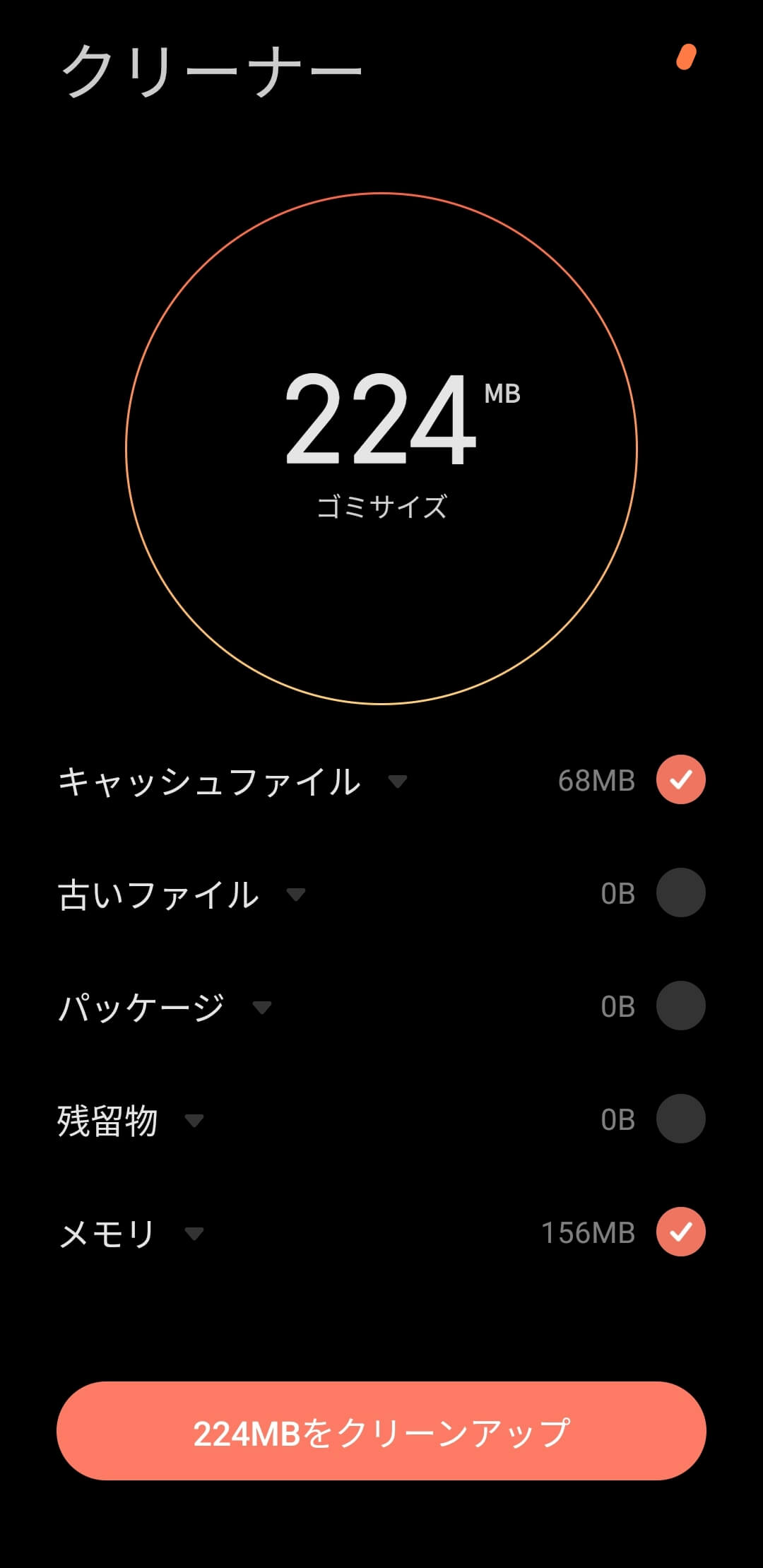Select the 残留物 checkbox
This screenshot has height=1568, width=763.
click(x=680, y=1119)
